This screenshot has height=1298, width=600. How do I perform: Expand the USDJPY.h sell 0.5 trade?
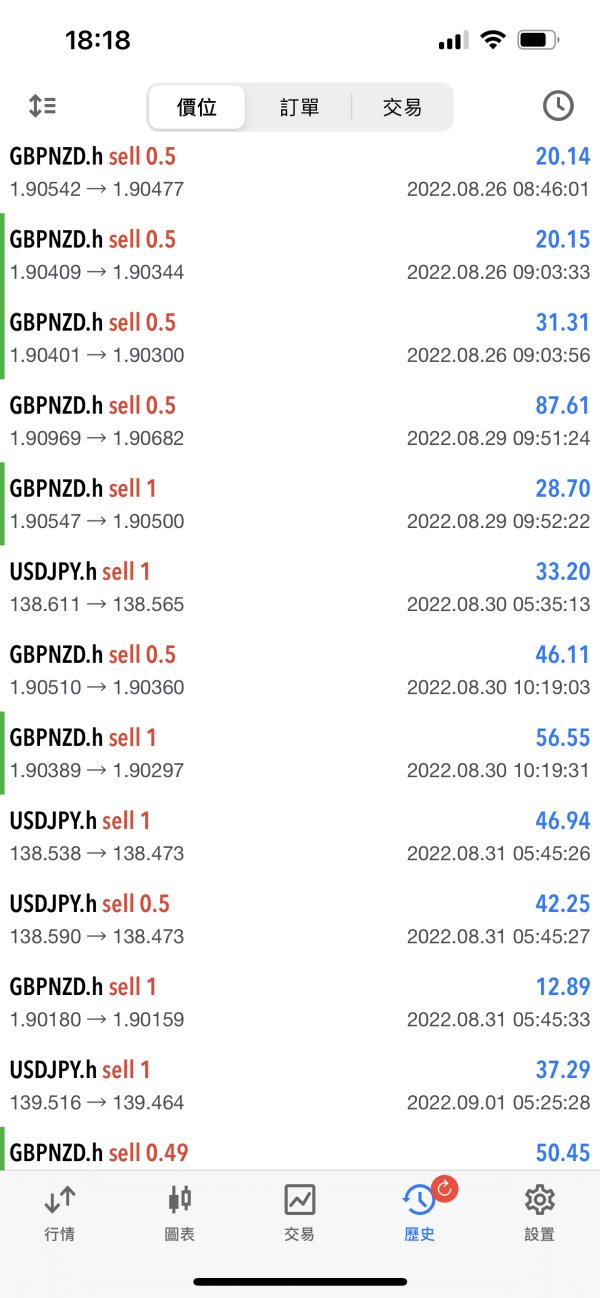(300, 919)
